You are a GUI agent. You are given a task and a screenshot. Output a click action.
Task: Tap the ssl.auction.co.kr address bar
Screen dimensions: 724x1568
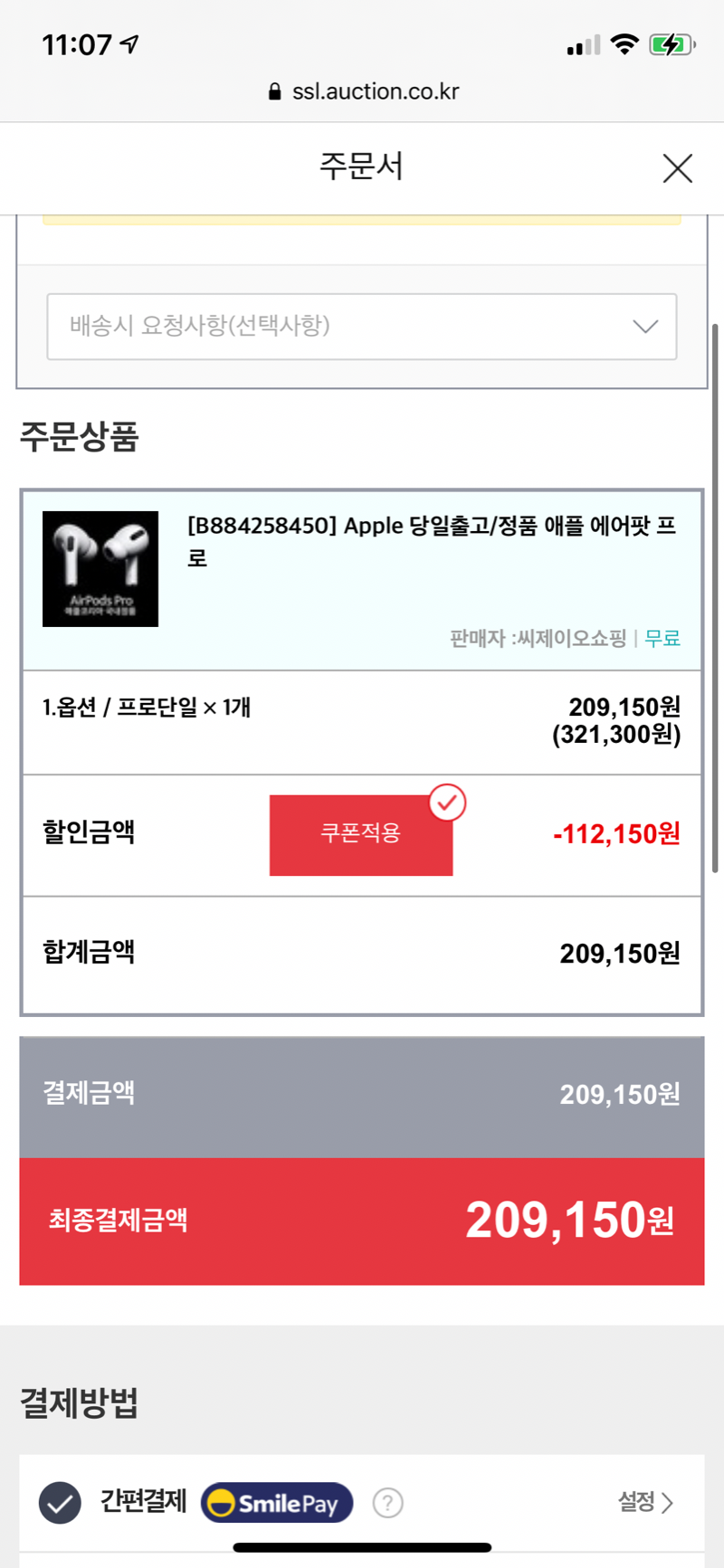[364, 91]
